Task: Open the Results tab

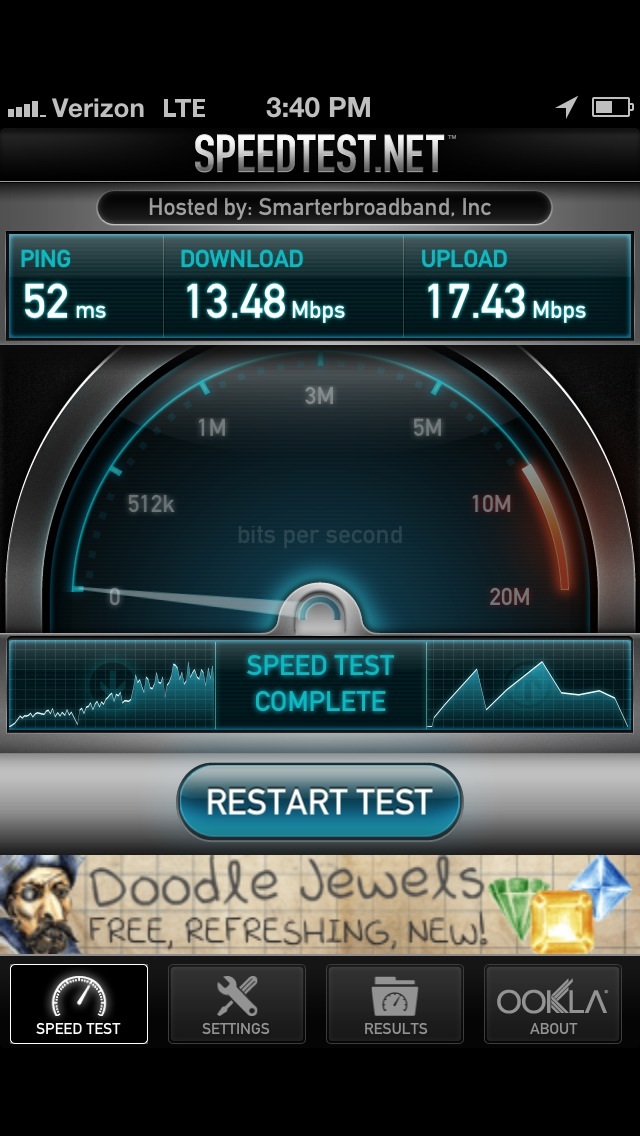Action: coord(395,1004)
